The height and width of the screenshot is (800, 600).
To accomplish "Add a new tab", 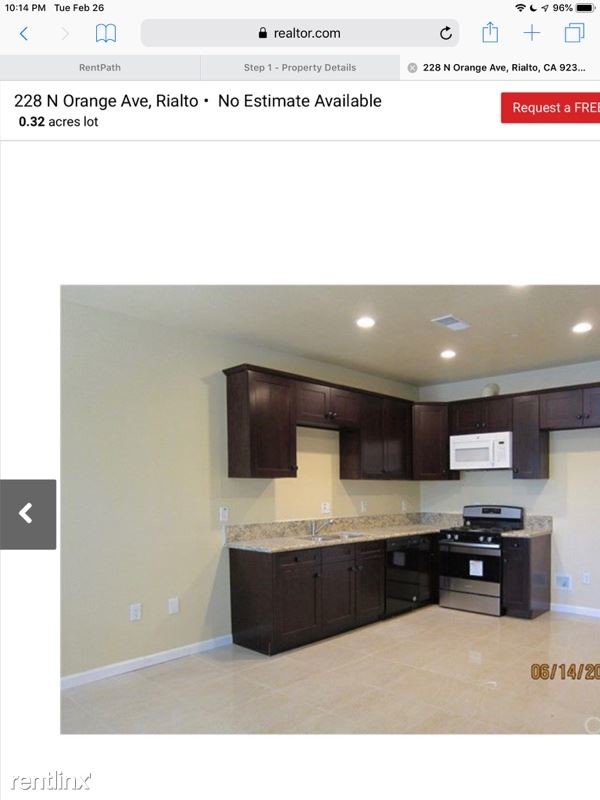I will 532,33.
